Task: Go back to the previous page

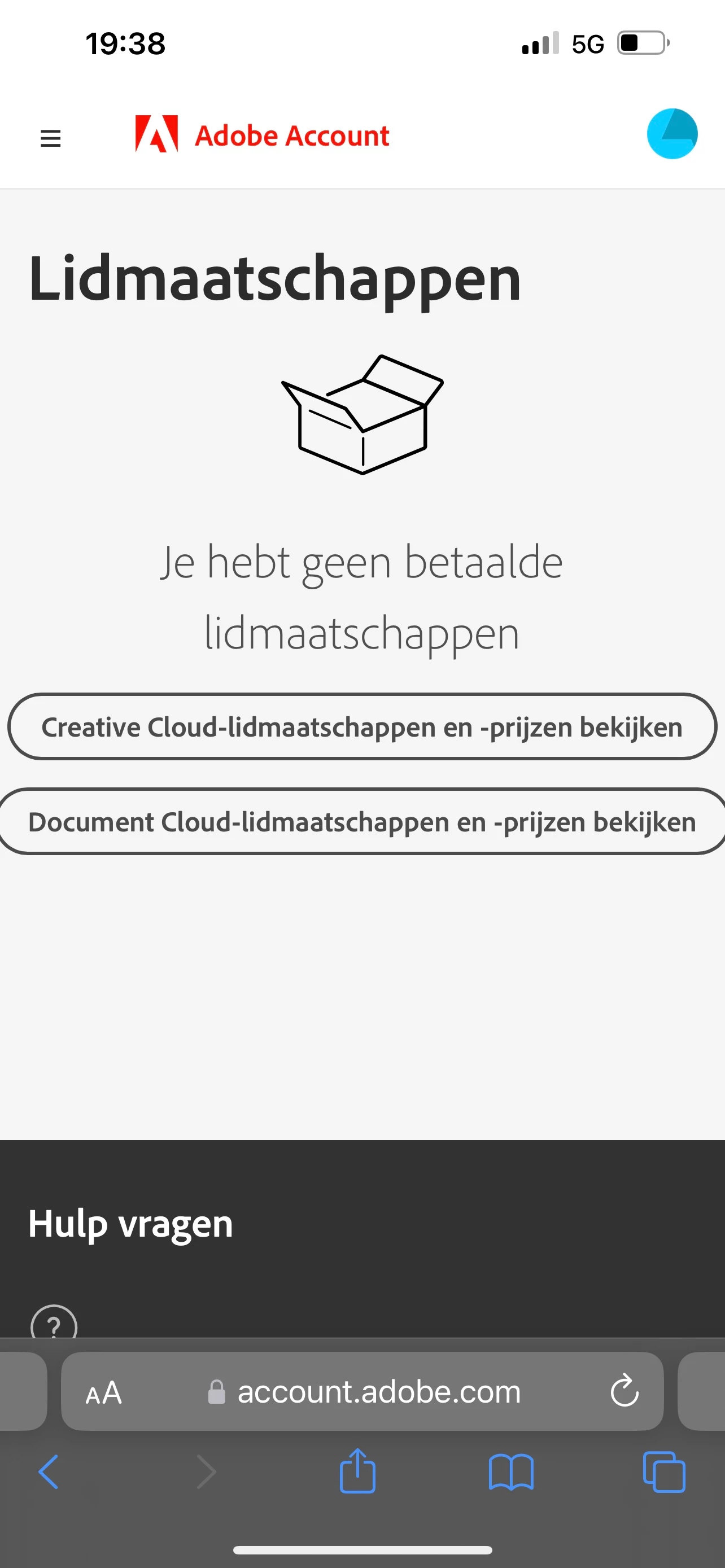Action: click(x=49, y=1473)
